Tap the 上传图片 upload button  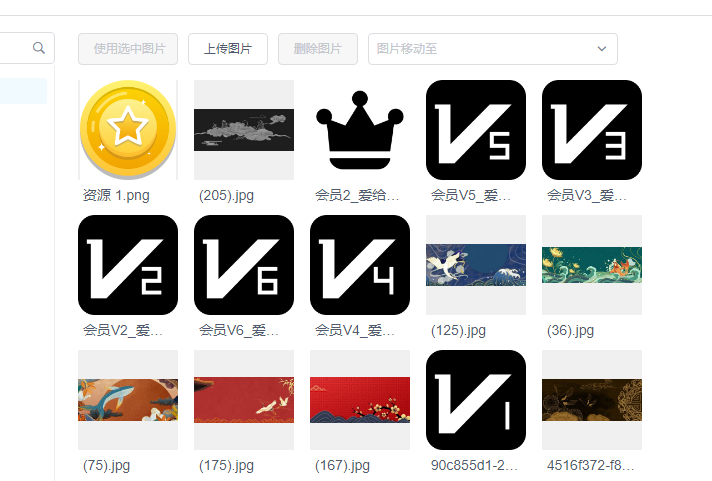pos(228,48)
